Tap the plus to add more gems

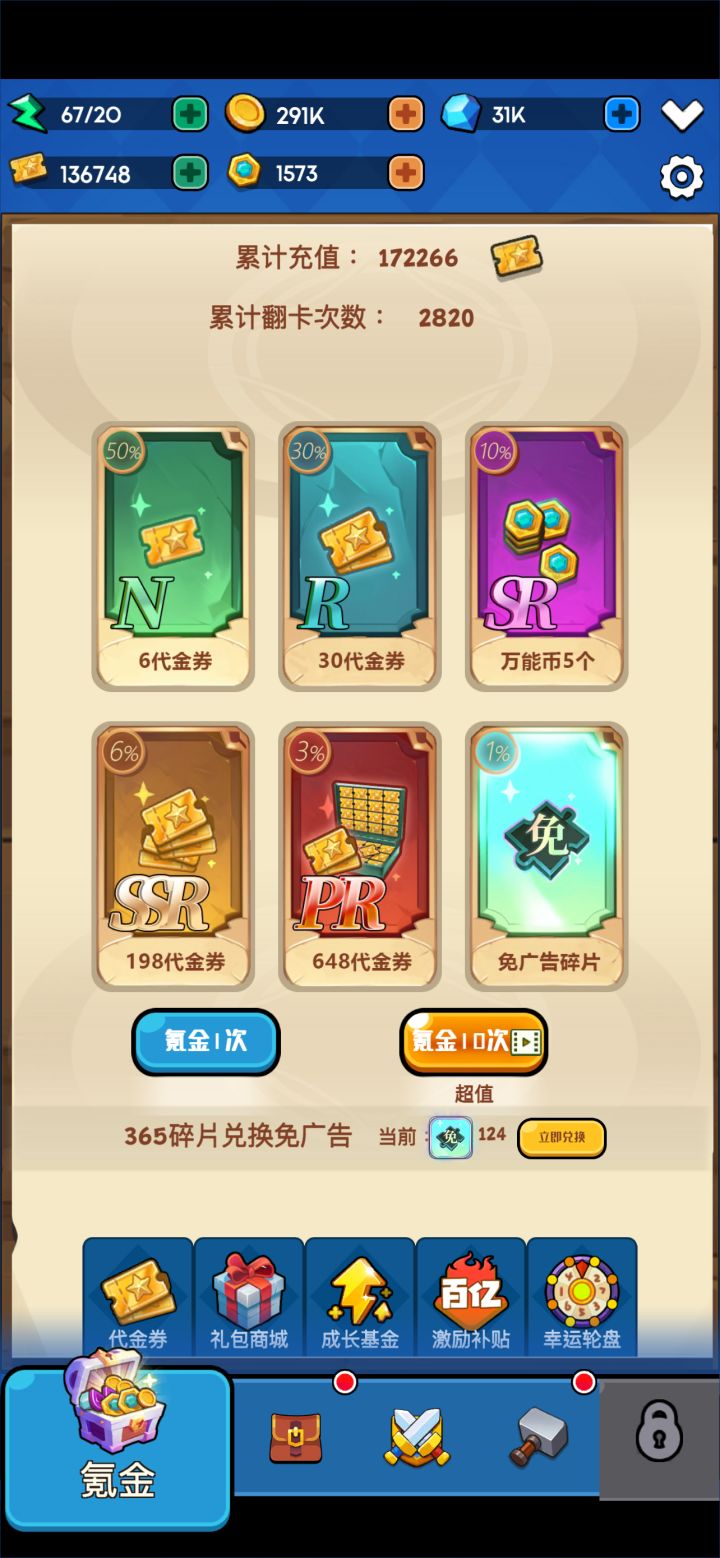click(621, 113)
